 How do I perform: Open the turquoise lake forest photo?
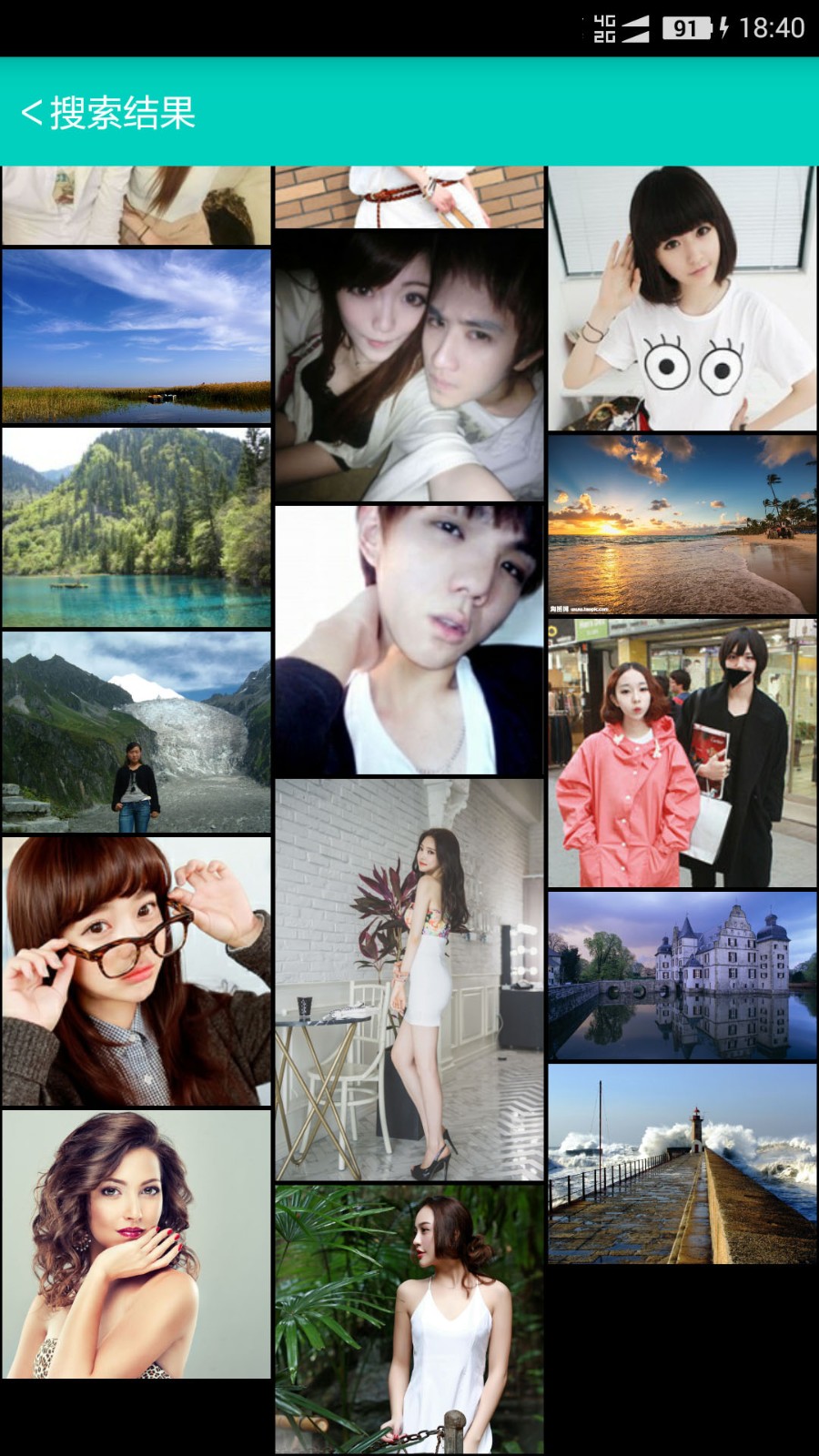point(136,528)
